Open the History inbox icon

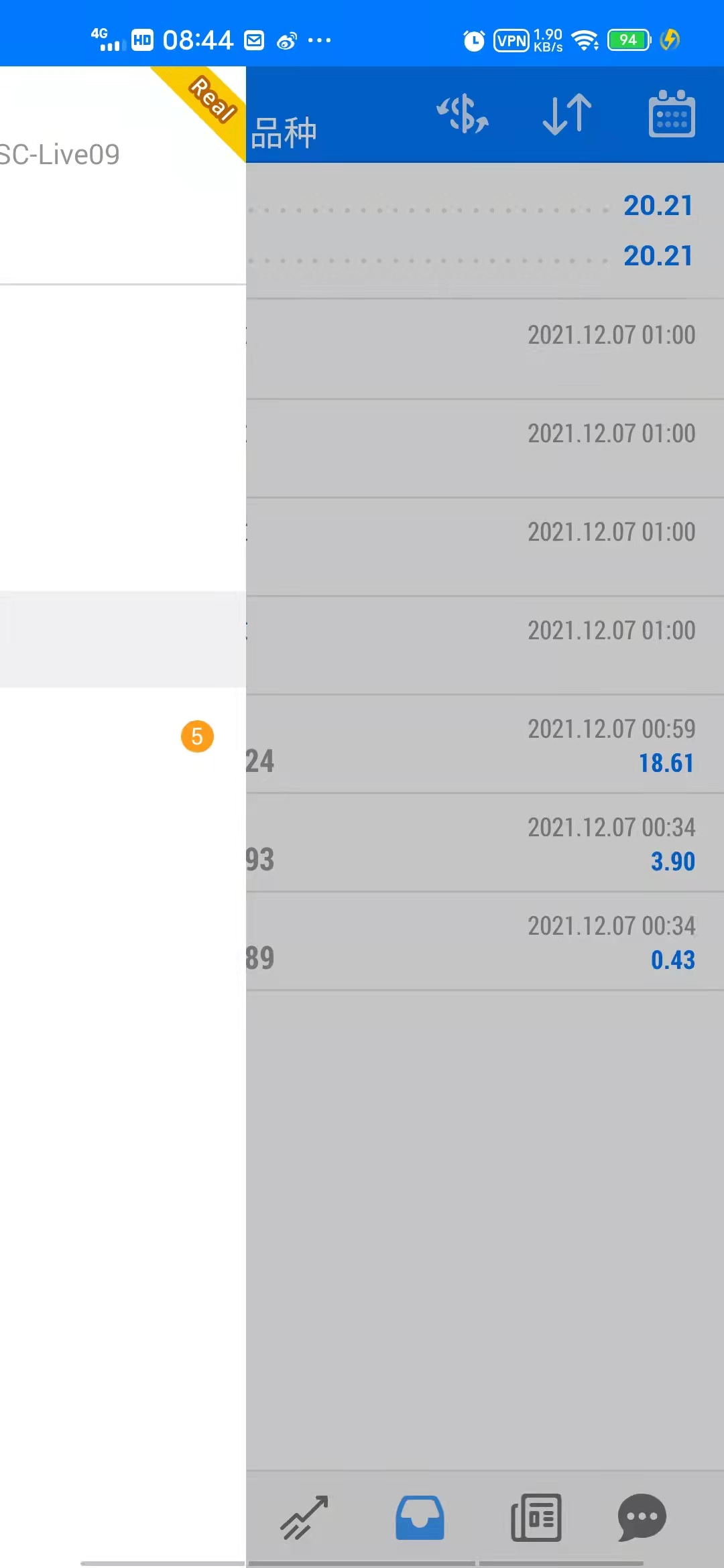tap(420, 1518)
